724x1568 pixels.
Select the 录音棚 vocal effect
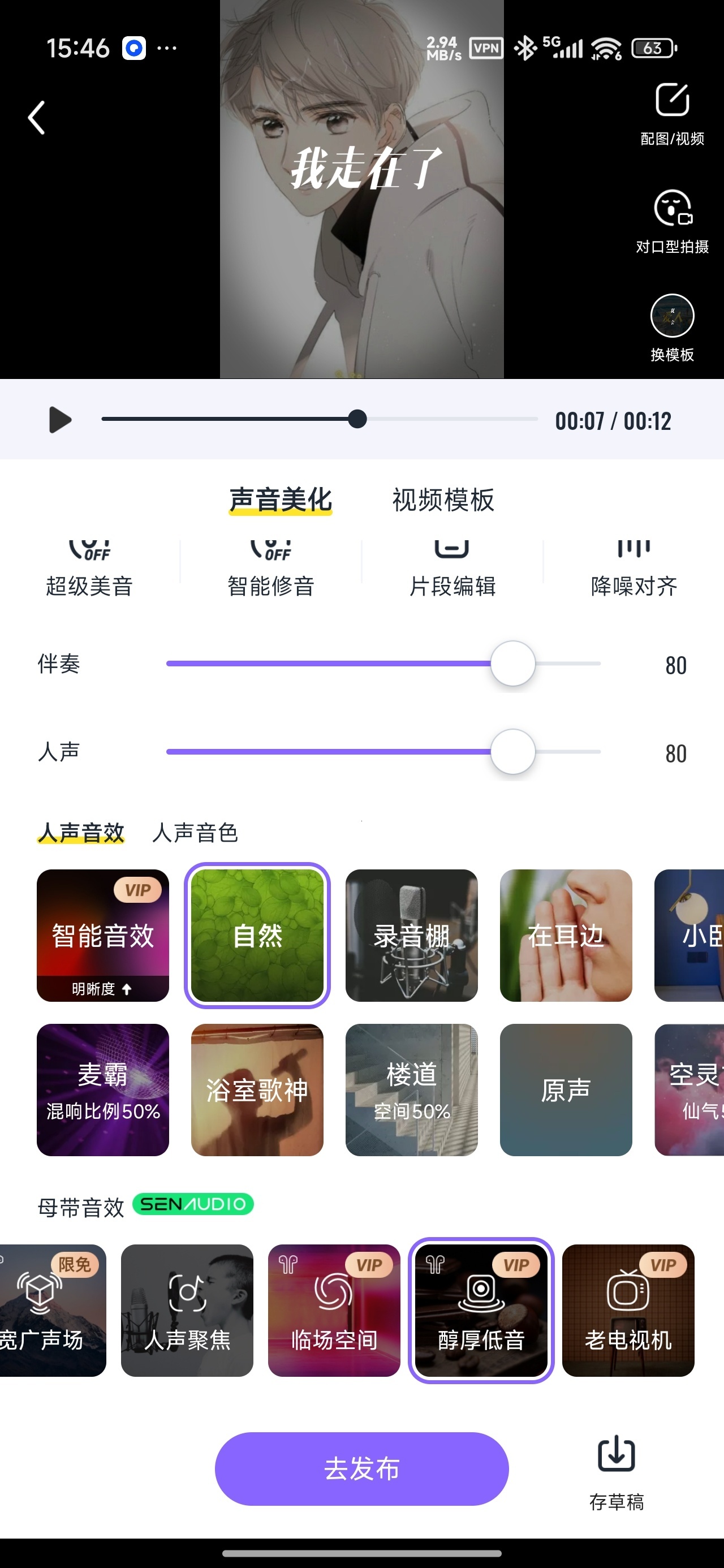coord(412,936)
